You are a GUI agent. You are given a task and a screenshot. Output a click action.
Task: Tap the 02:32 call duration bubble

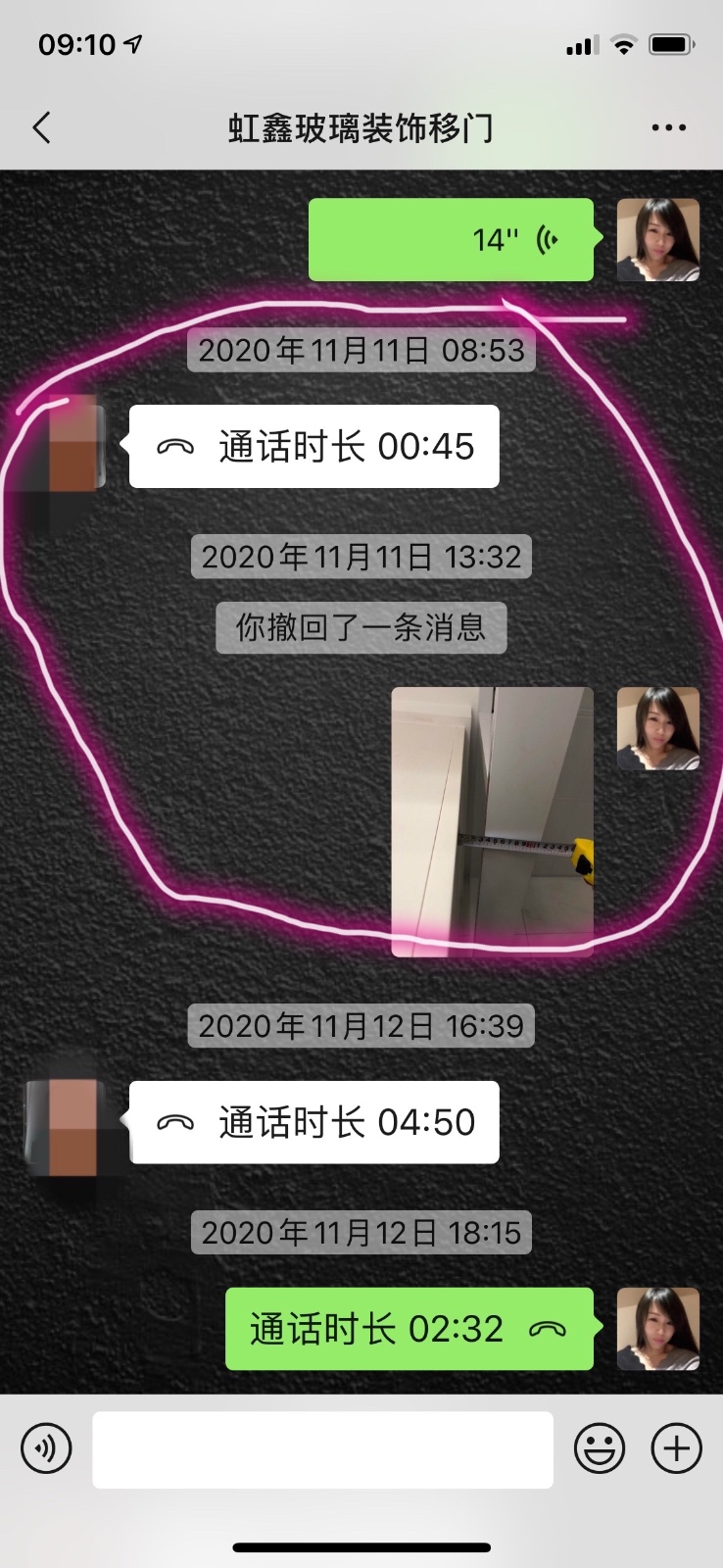click(x=410, y=1329)
